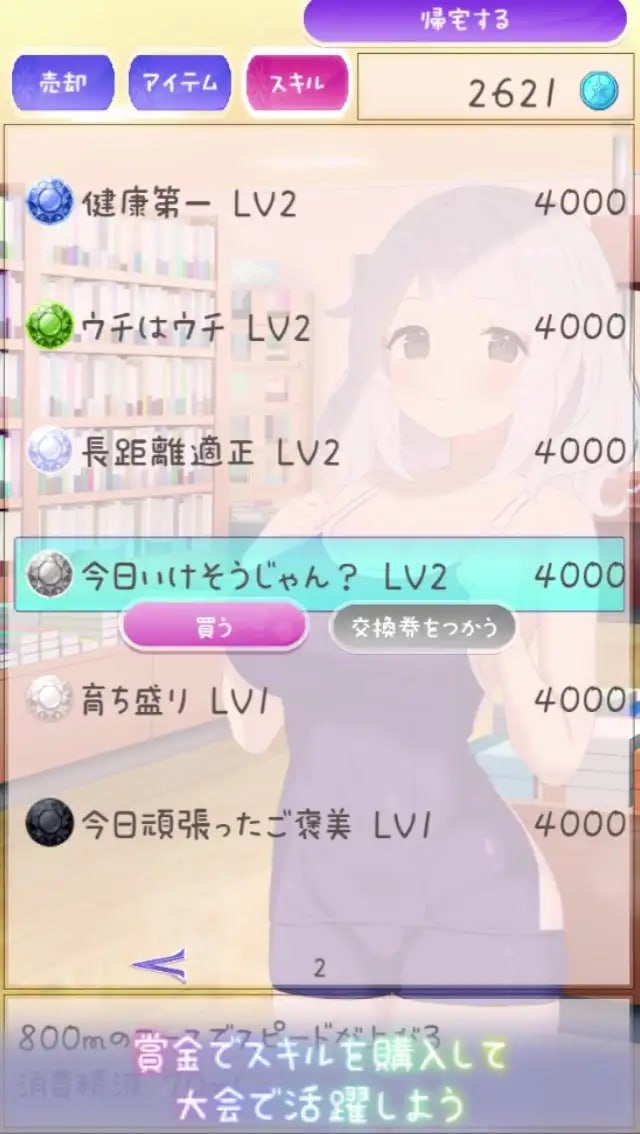Open the アイテム tab
640x1134 pixels.
tap(180, 84)
